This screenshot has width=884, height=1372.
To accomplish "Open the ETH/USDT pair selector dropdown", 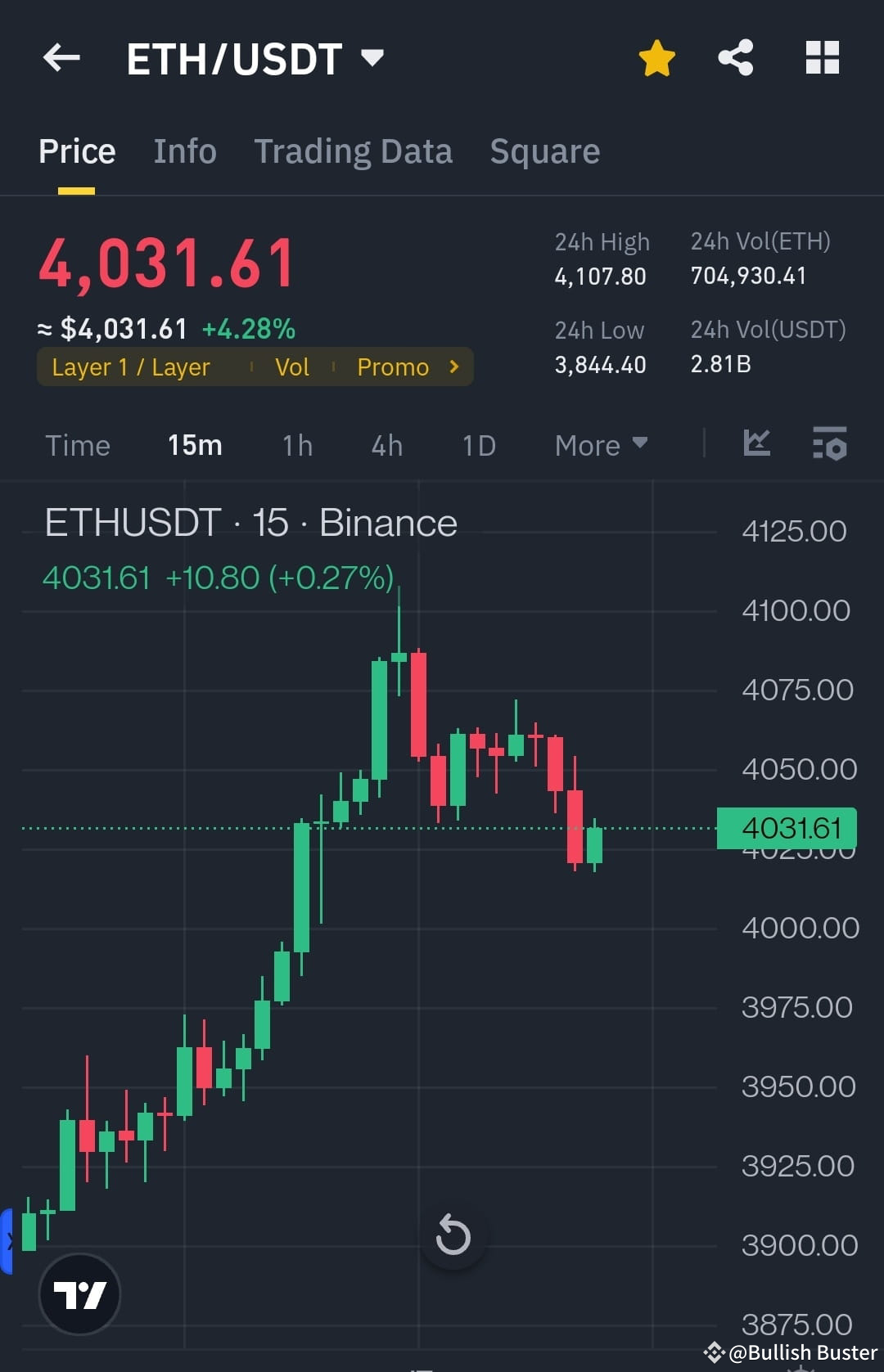I will pyautogui.click(x=372, y=56).
